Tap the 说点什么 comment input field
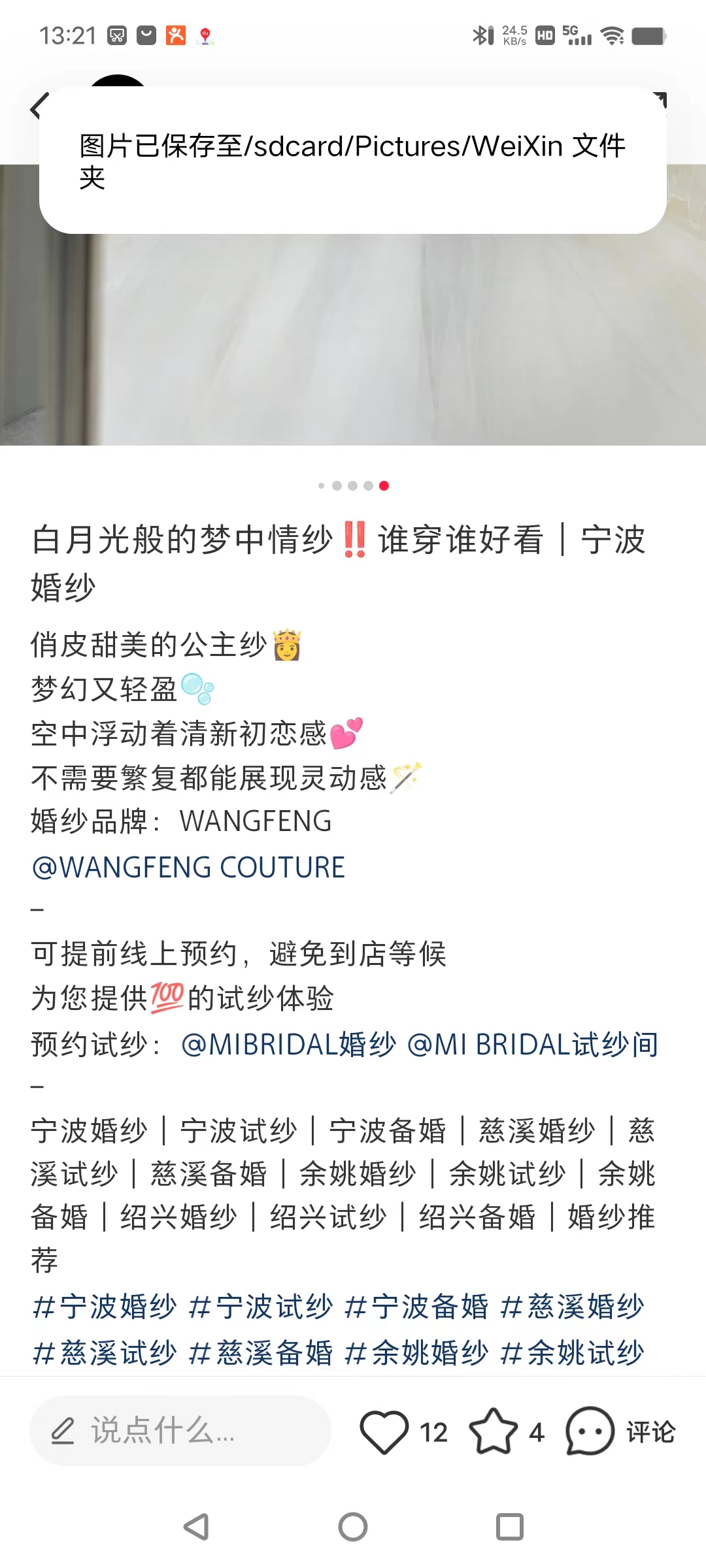Screen dimensions: 706x1568 180,1431
